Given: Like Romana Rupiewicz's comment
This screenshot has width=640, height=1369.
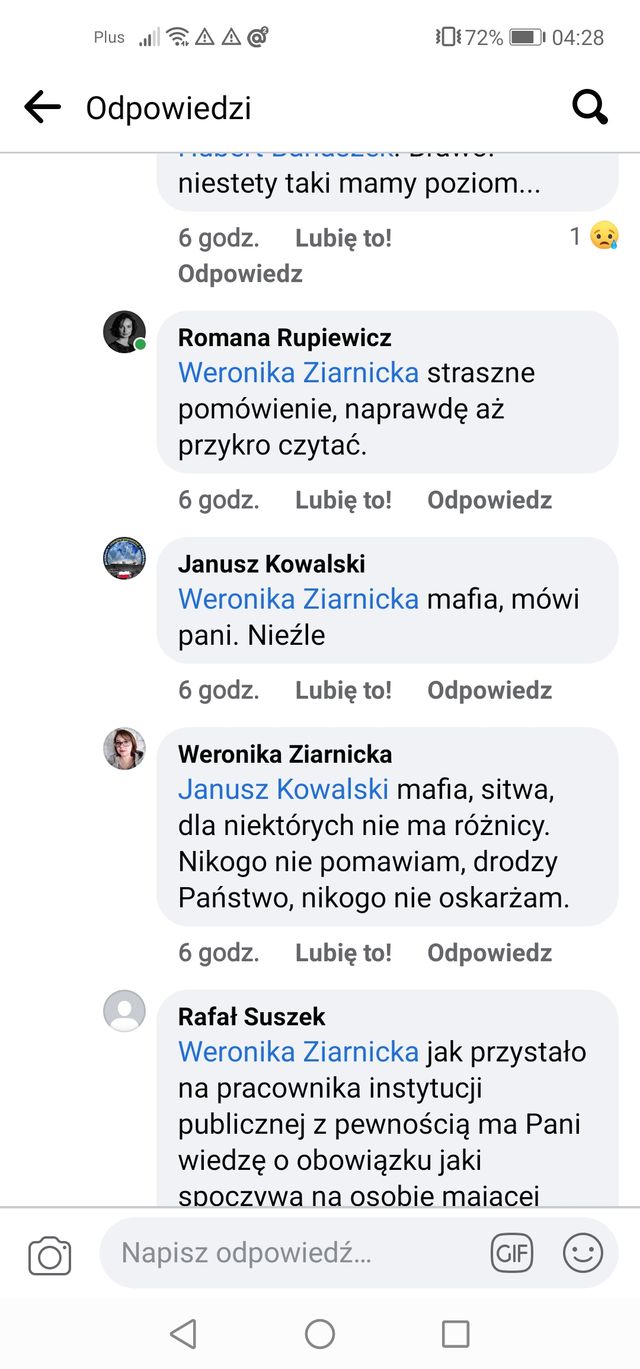Looking at the screenshot, I should 343,500.
